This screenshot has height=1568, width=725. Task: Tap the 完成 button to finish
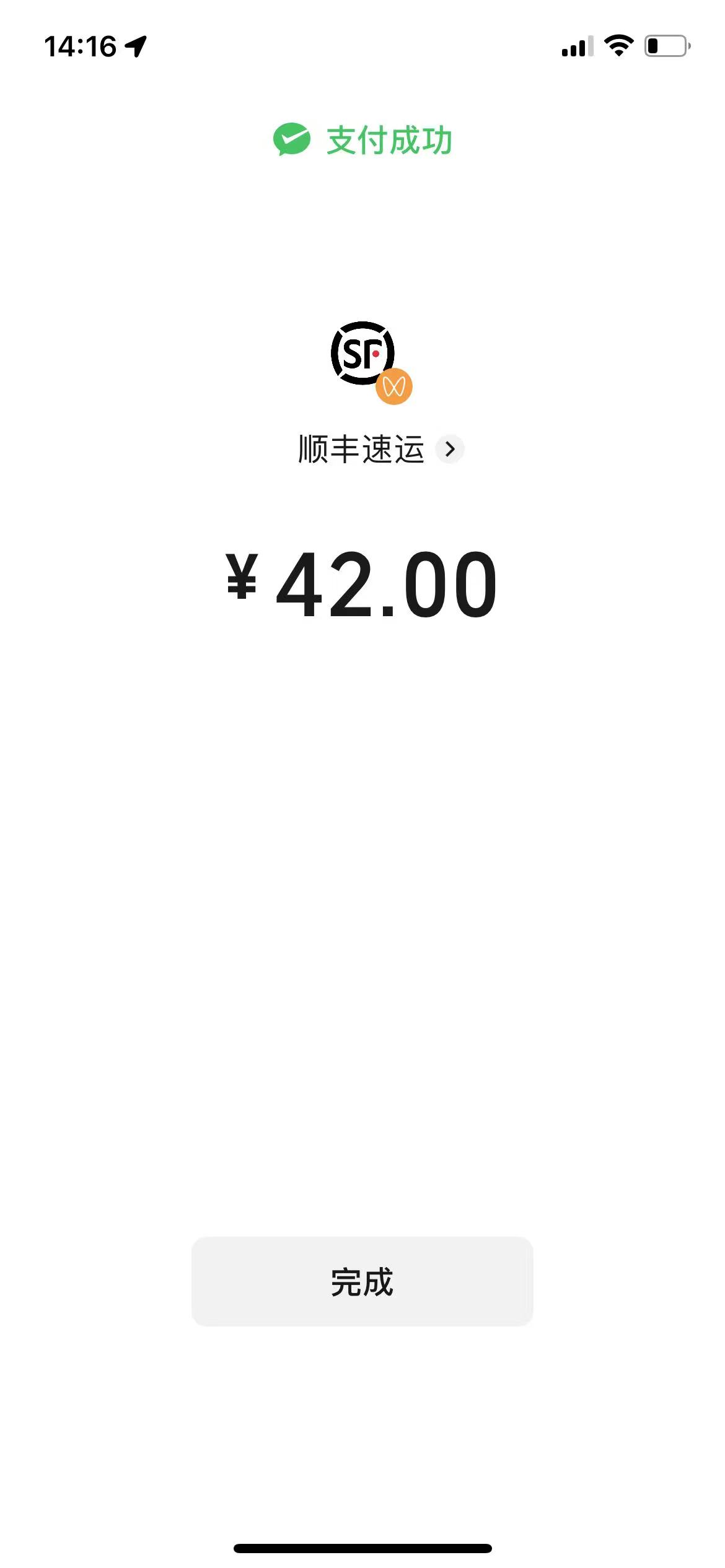pyautogui.click(x=362, y=1281)
